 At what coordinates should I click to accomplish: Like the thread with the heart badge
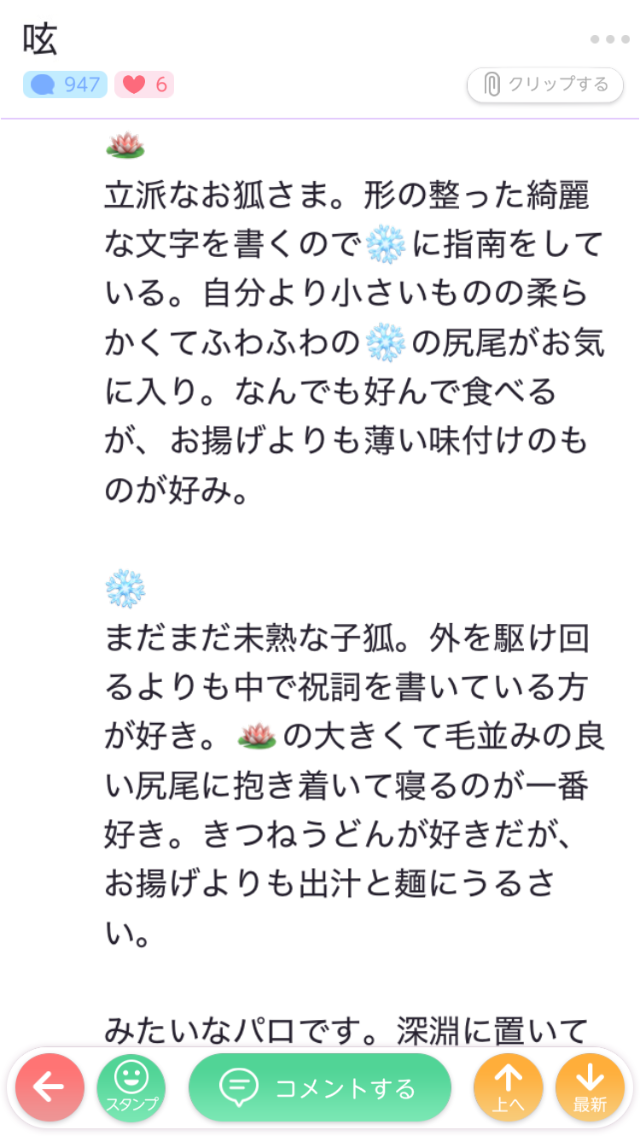pos(144,85)
